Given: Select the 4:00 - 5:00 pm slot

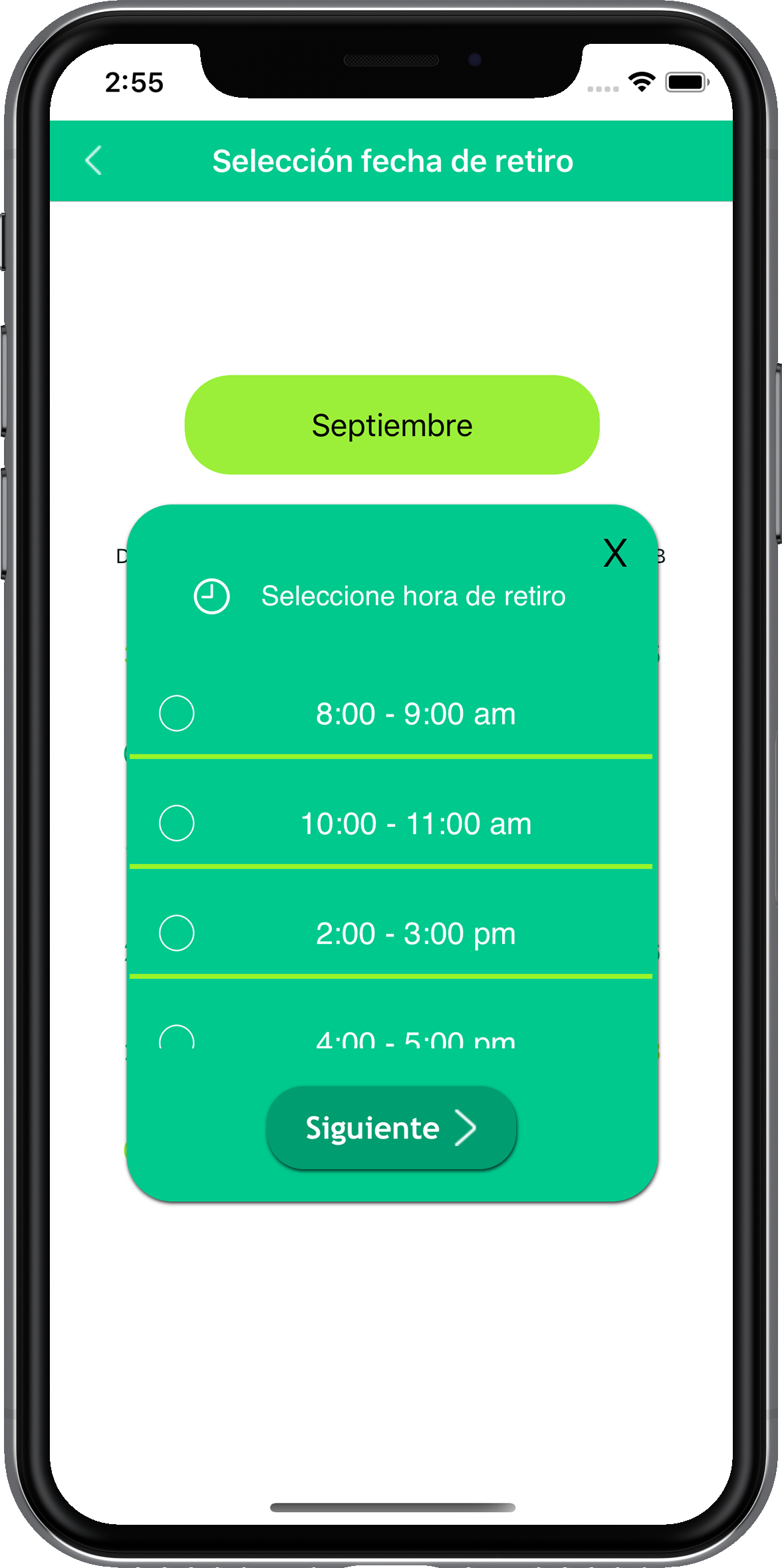Looking at the screenshot, I should (177, 1038).
